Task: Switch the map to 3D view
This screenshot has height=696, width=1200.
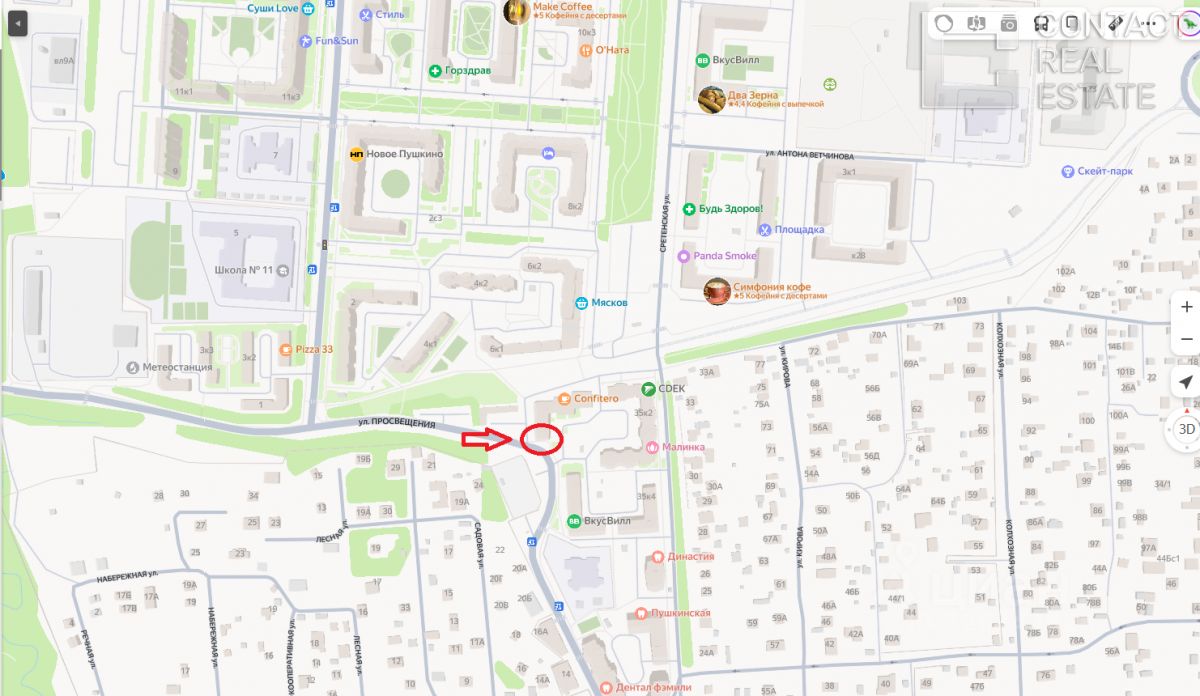Action: [x=1186, y=429]
